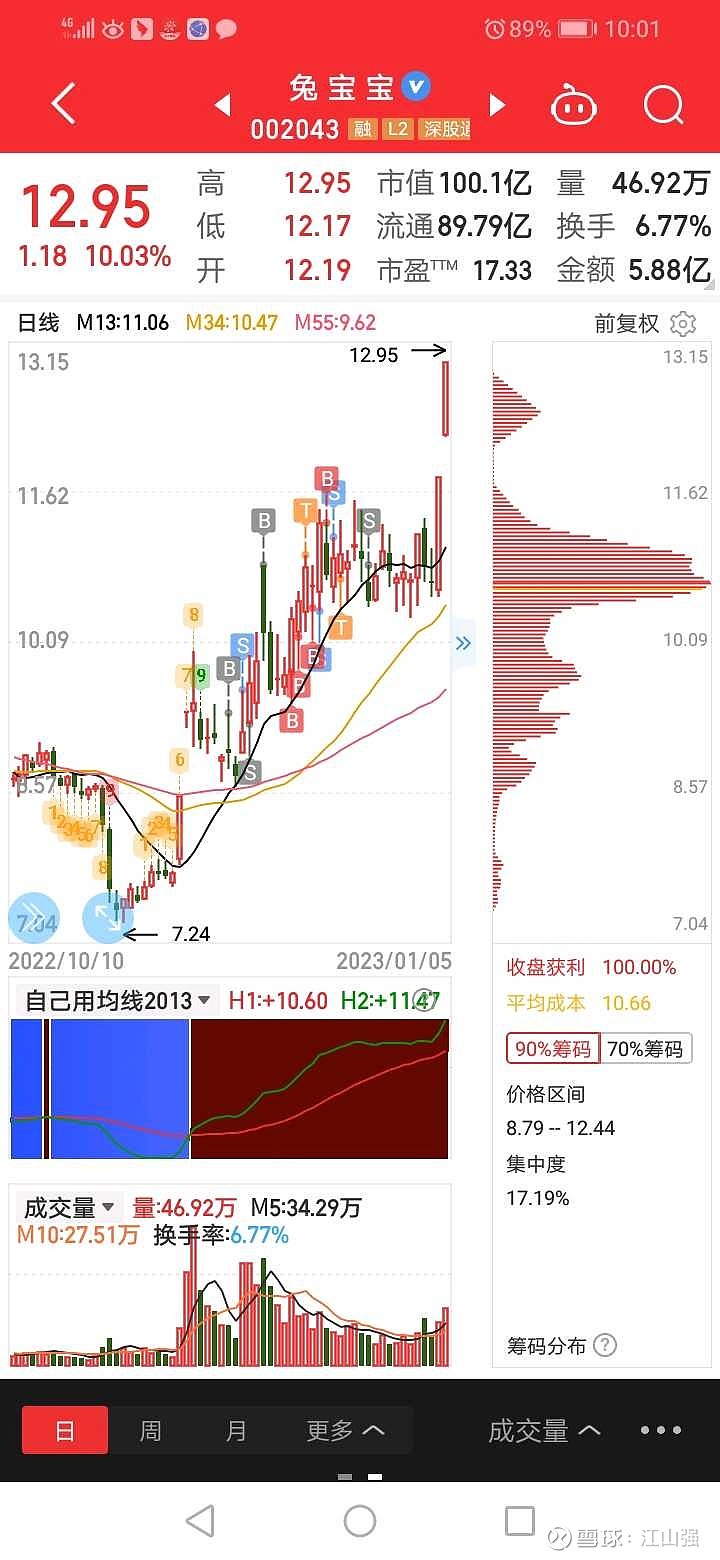The width and height of the screenshot is (720, 1560).
Task: Collapse the side panel with double-arrow button
Action: click(463, 643)
